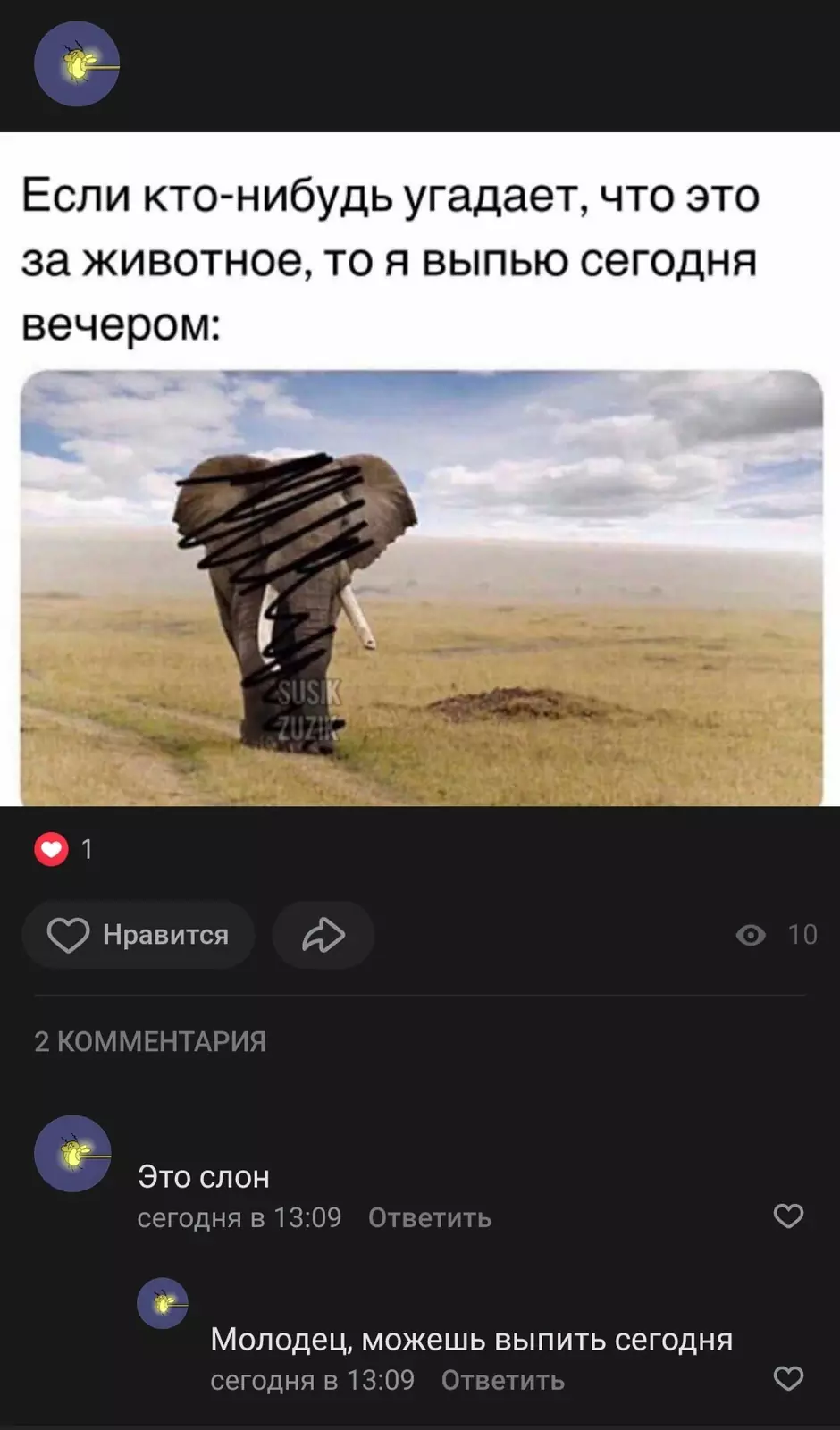The image size is (840, 1430).
Task: Like the post with Нравится button
Action: [139, 935]
